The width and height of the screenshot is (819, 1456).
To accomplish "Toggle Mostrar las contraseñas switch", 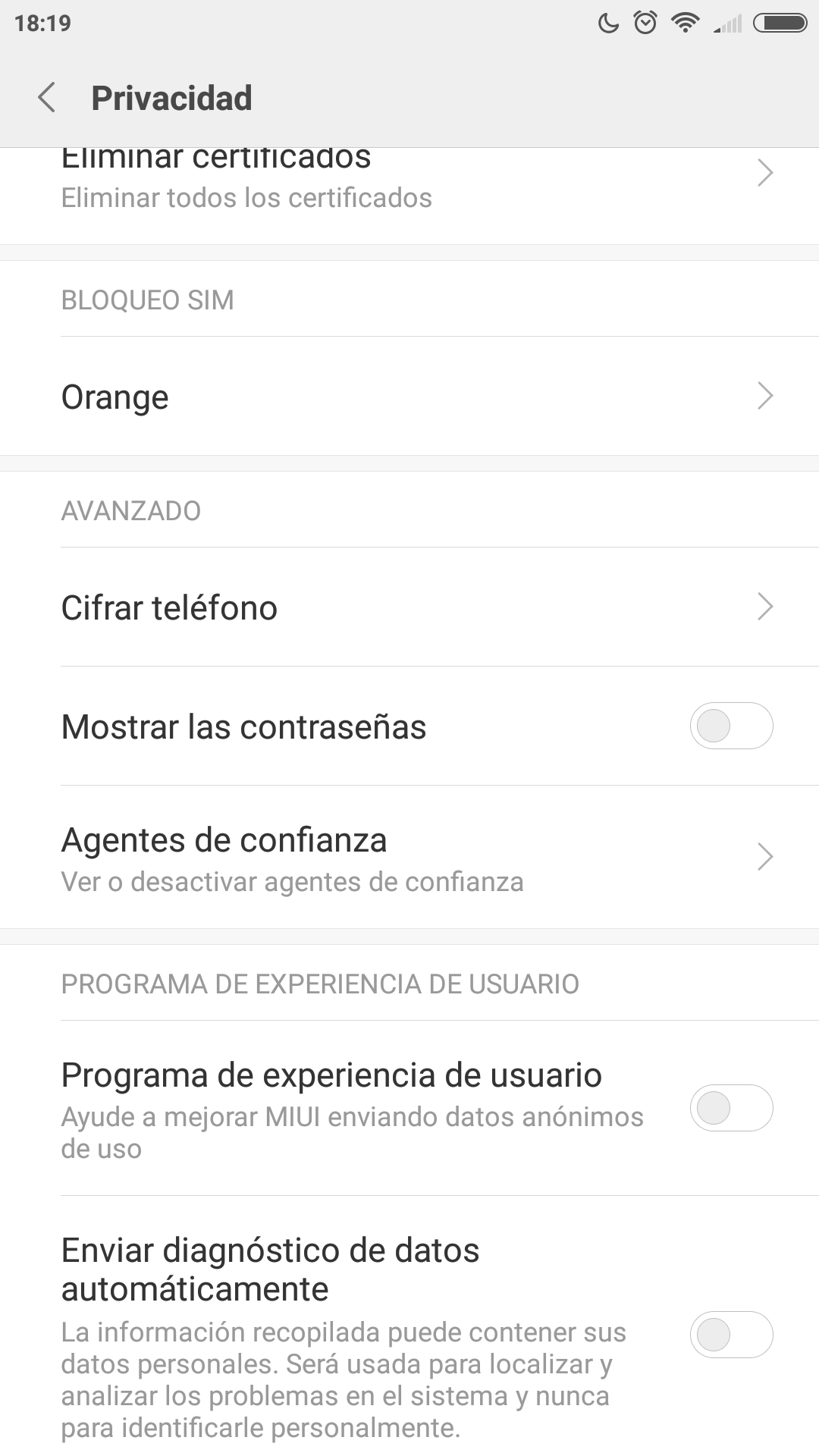I will coord(730,726).
